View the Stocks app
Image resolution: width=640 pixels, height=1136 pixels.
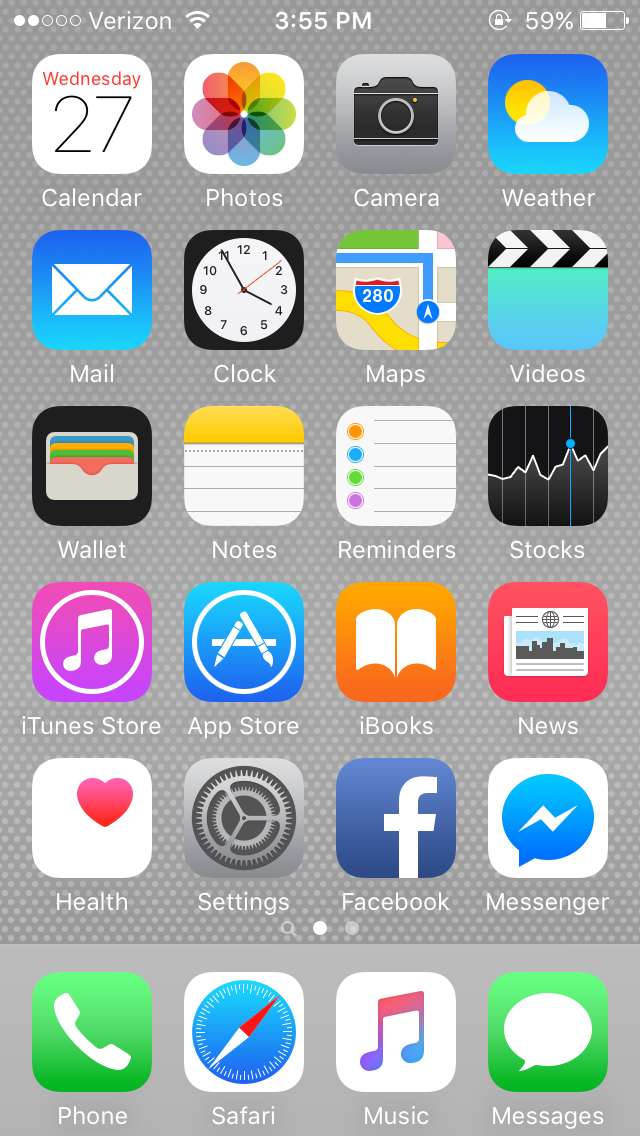pyautogui.click(x=548, y=466)
